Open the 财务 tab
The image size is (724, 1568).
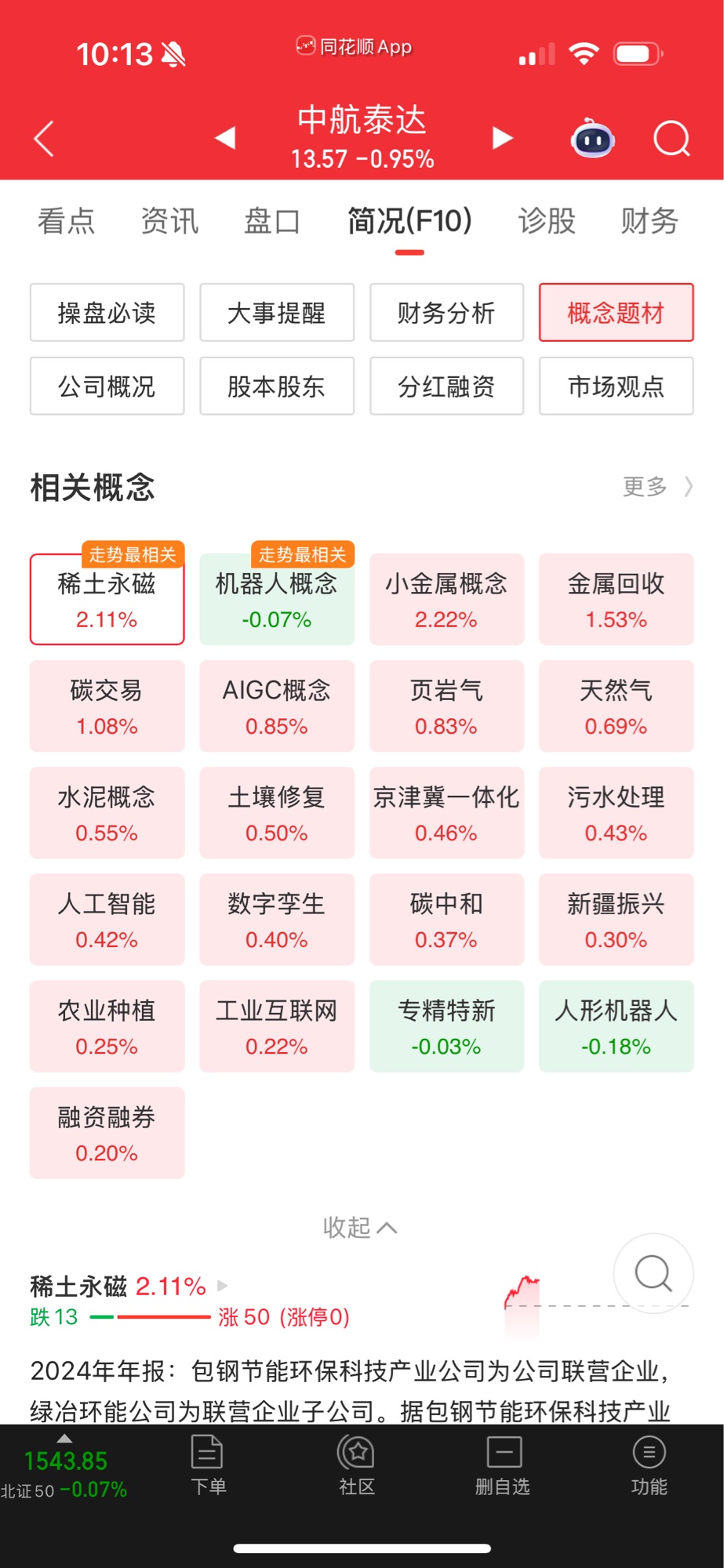tap(649, 221)
